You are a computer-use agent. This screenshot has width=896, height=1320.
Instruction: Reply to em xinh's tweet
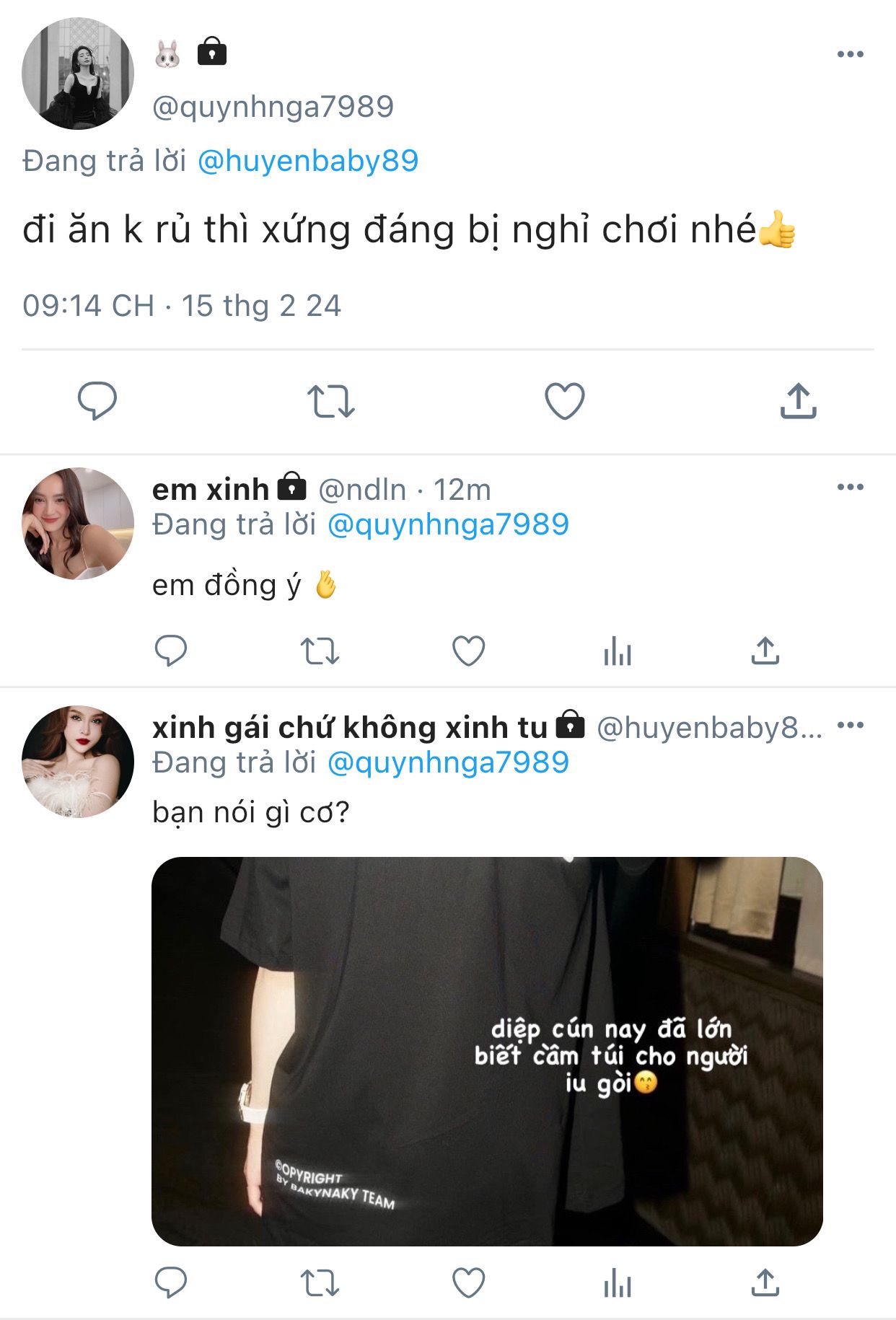[171, 651]
